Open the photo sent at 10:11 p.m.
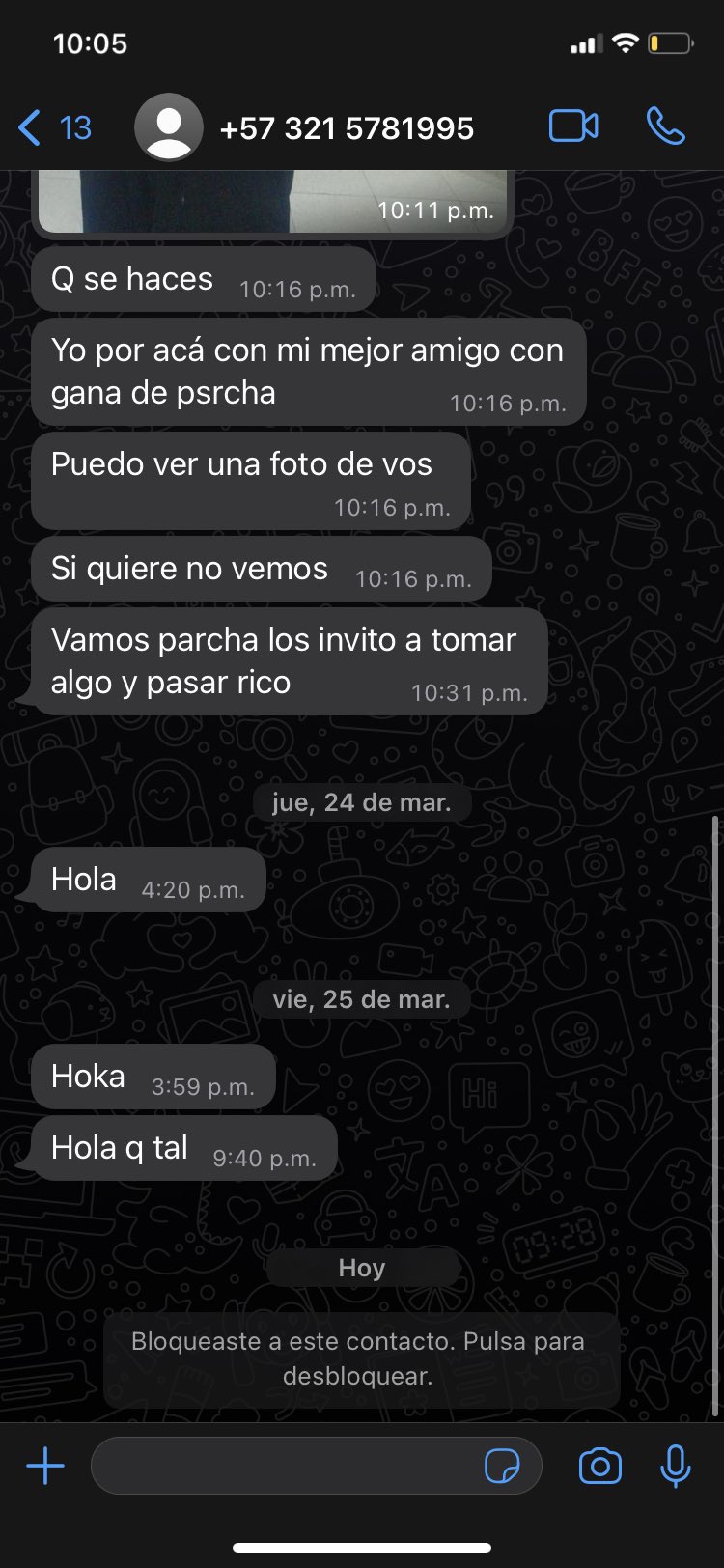This screenshot has width=724, height=1568. 271,201
